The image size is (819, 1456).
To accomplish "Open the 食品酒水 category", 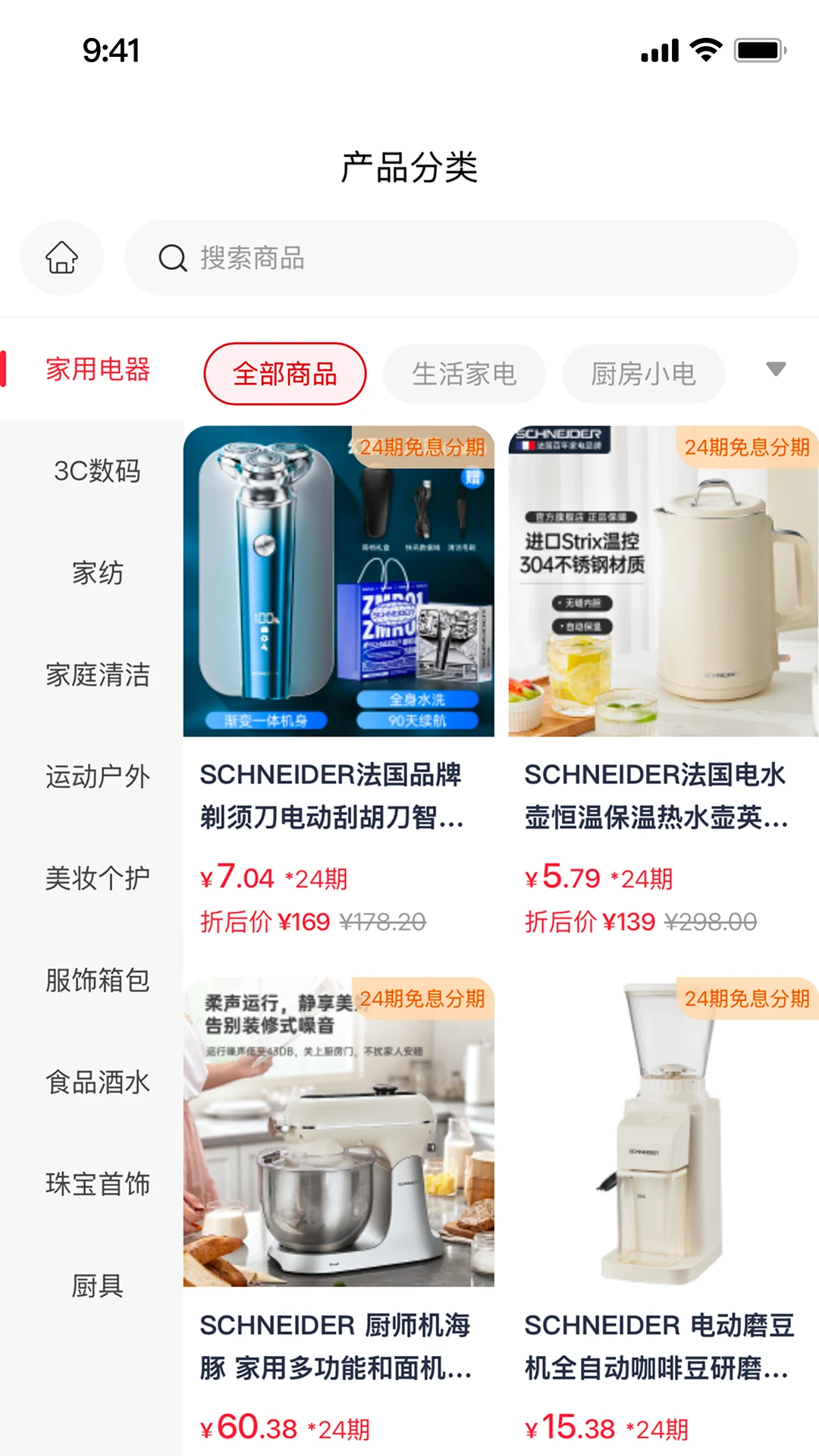I will click(97, 1082).
